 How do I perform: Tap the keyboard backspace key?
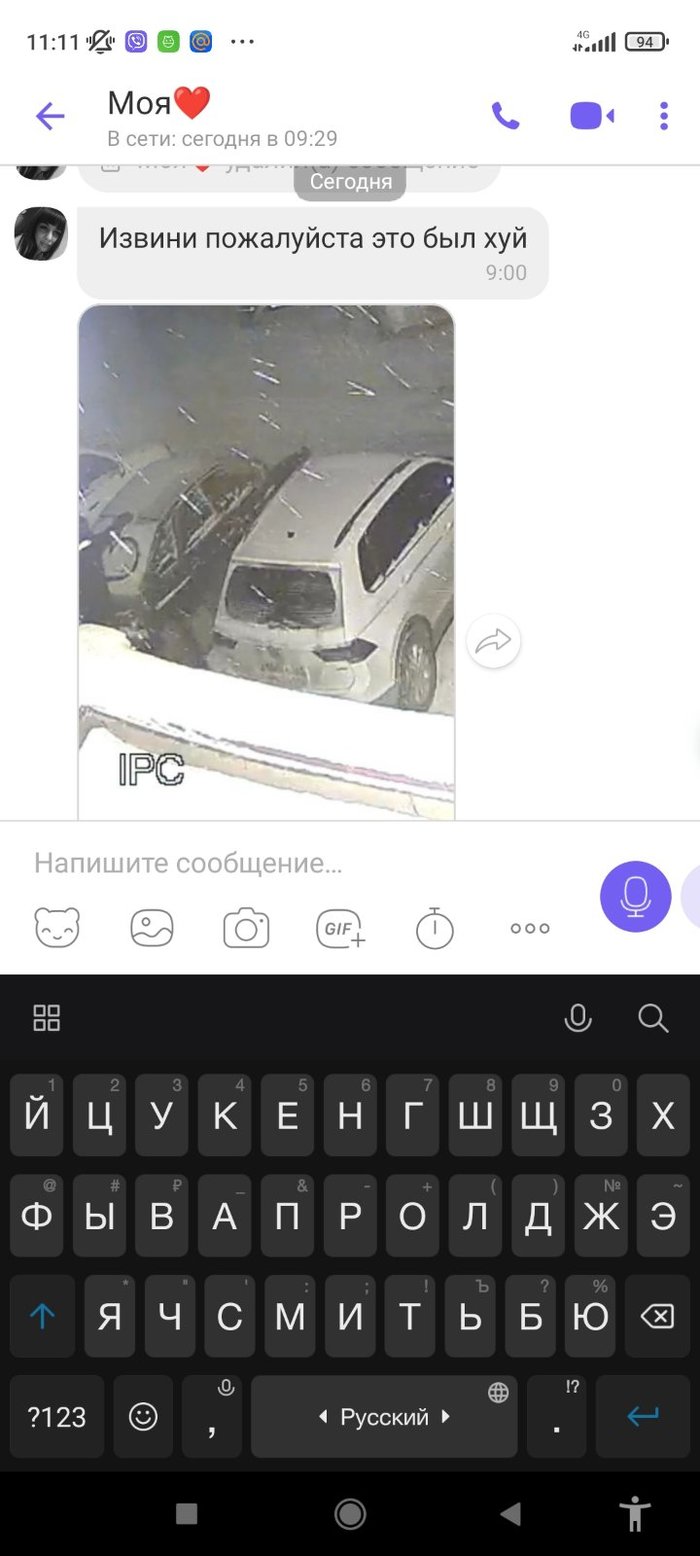tap(657, 1316)
